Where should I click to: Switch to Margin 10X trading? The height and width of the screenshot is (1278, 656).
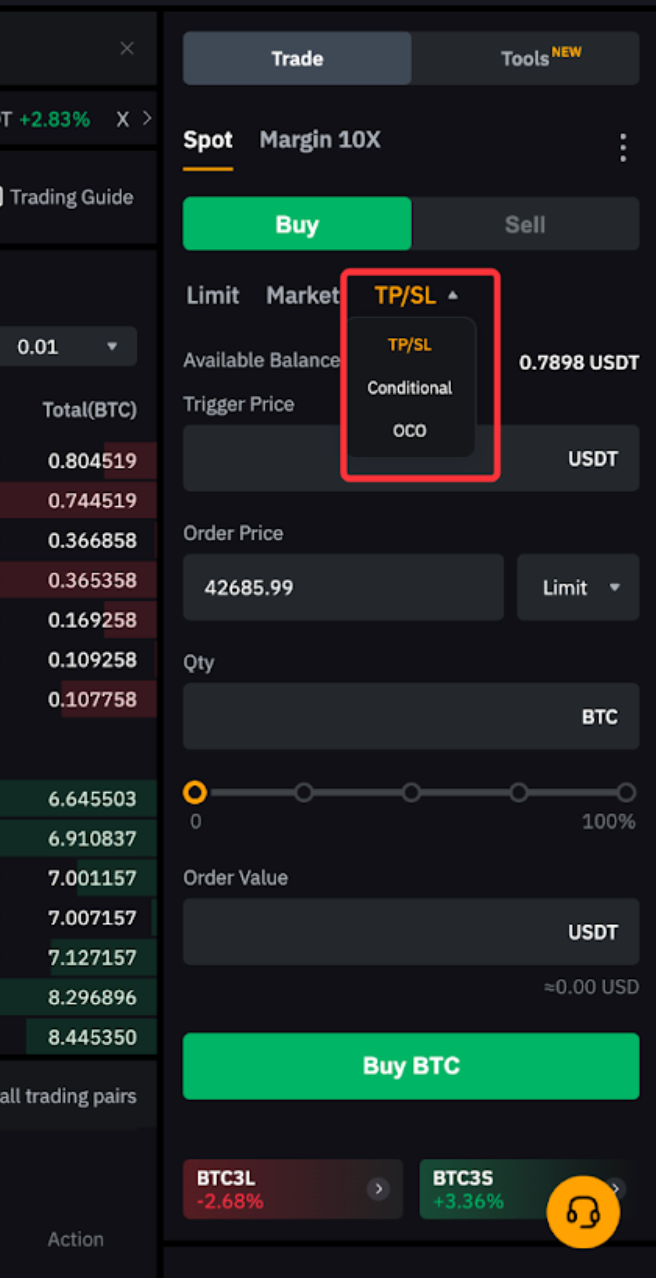(320, 140)
